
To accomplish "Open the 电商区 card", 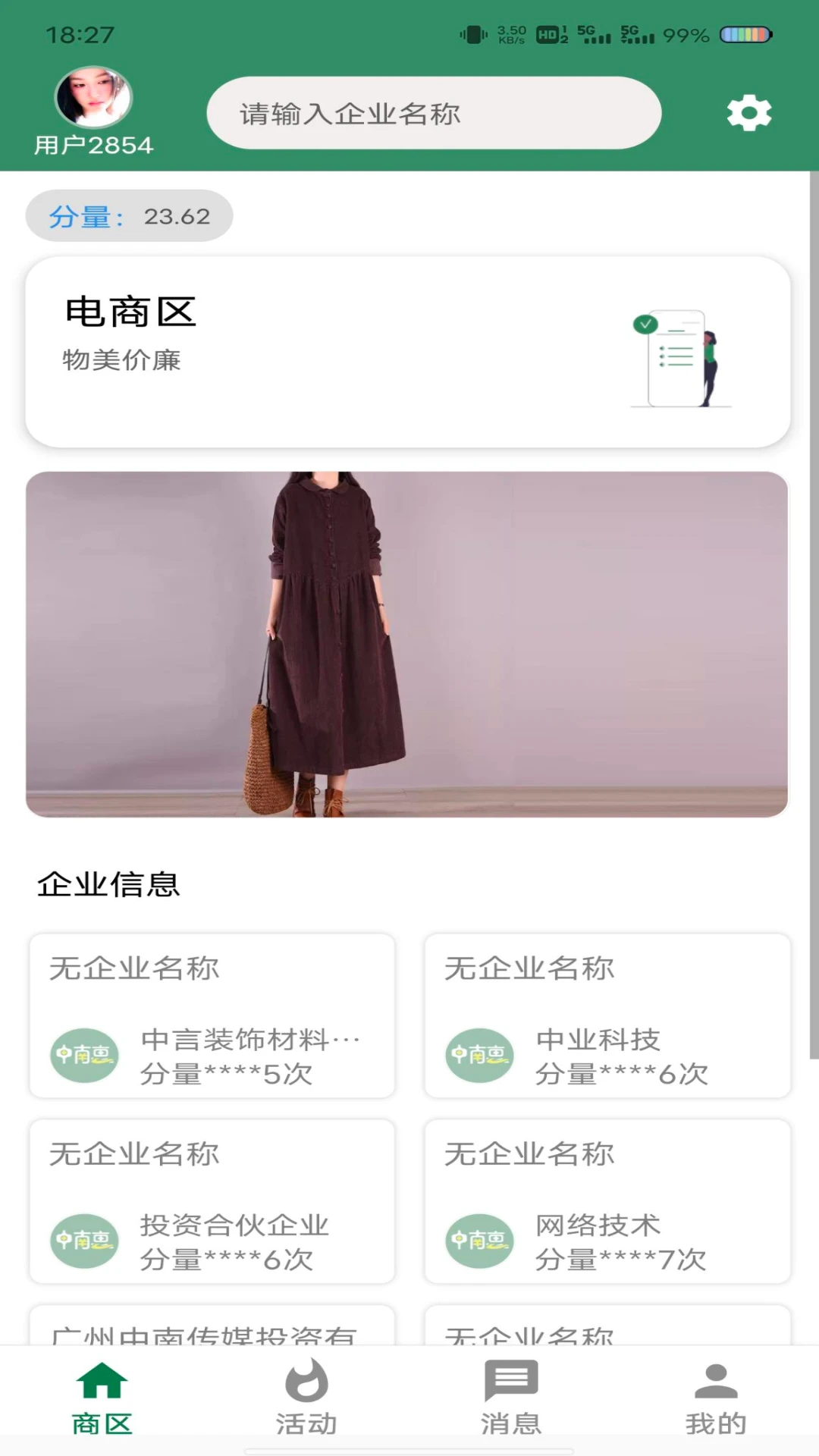I will (408, 352).
